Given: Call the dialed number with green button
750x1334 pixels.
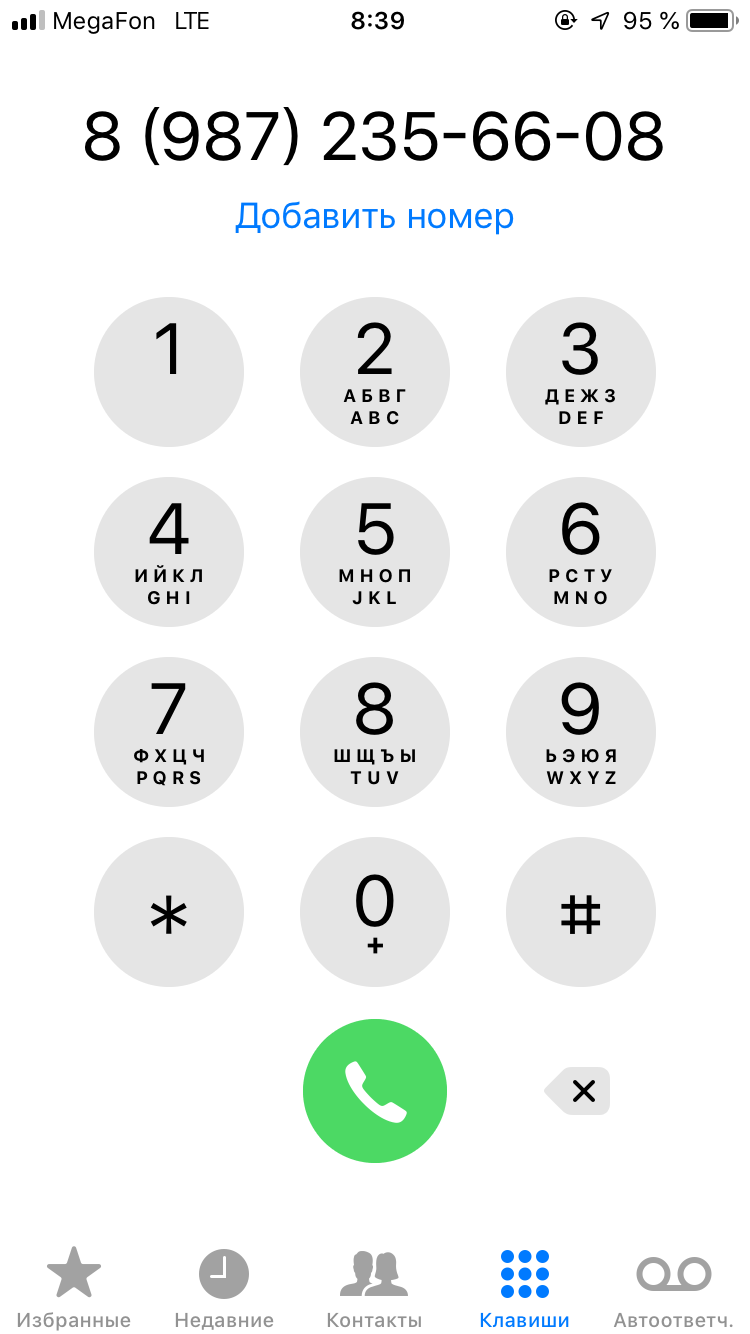Looking at the screenshot, I should 375,1092.
